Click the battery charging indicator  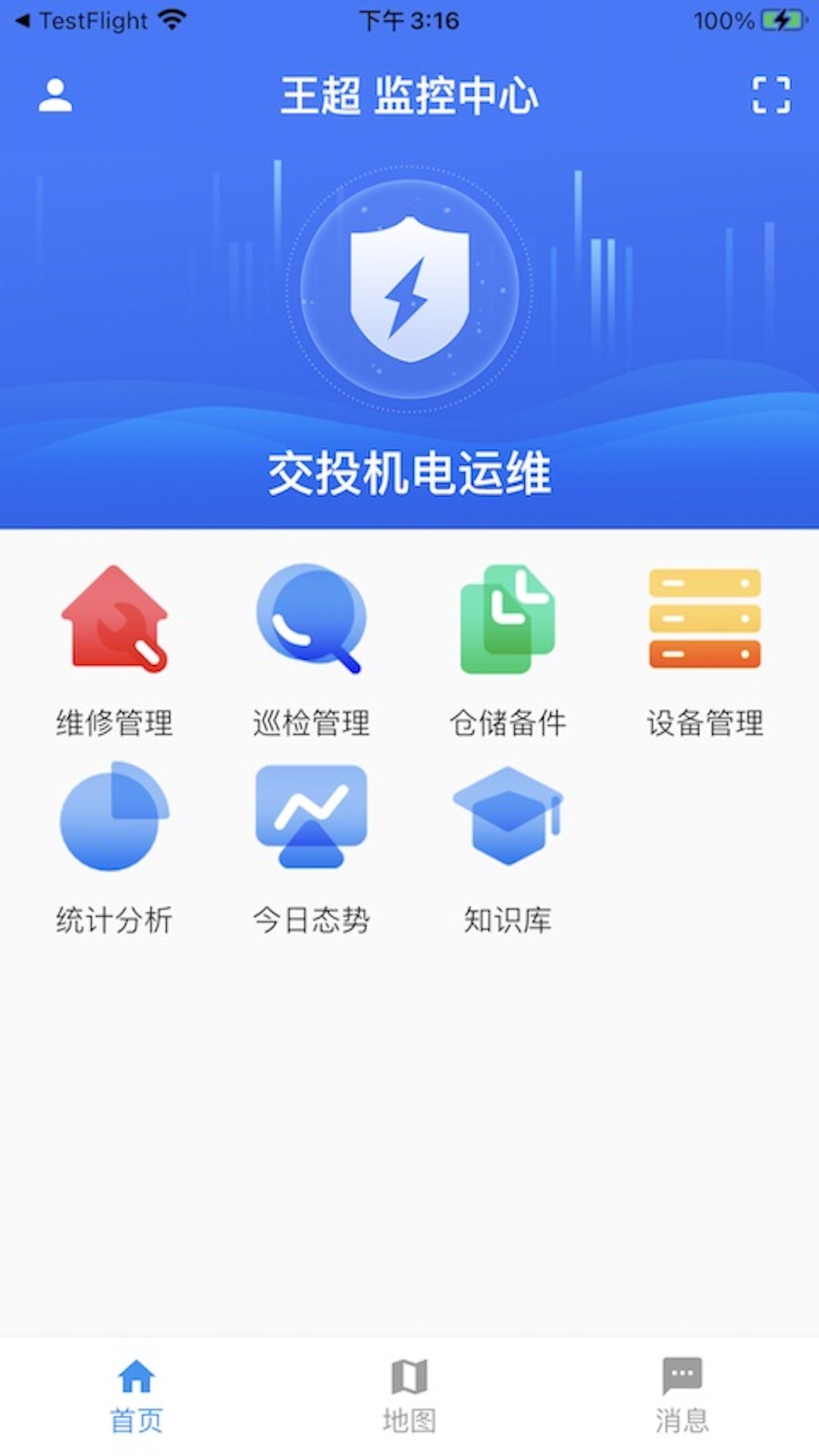pyautogui.click(x=780, y=21)
